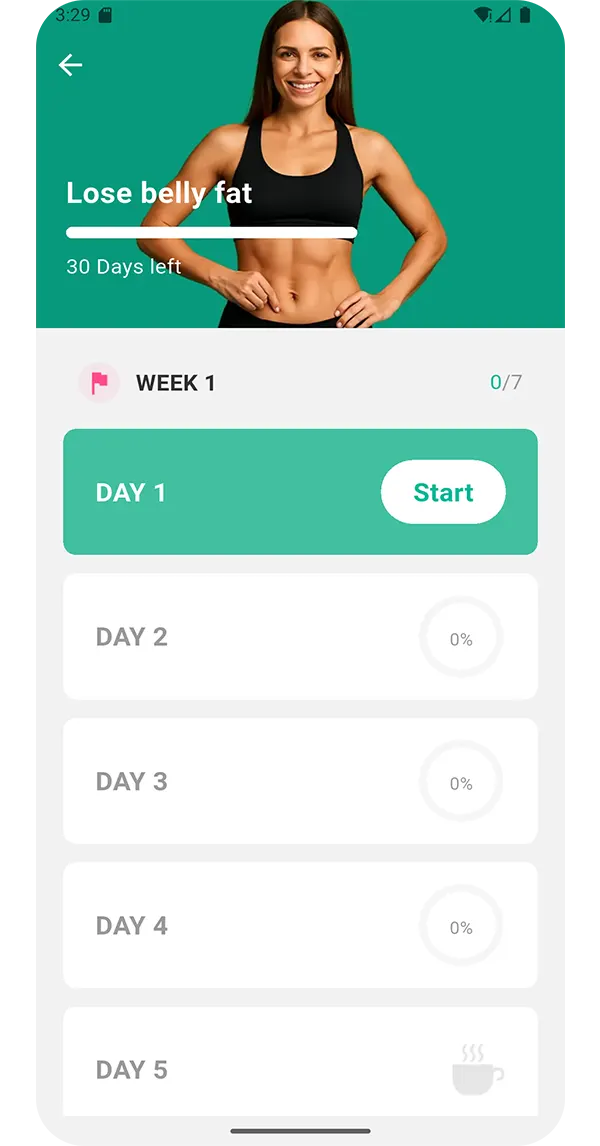Start the Day 1 workout
Image resolution: width=600 pixels, height=1146 pixels.
[443, 492]
